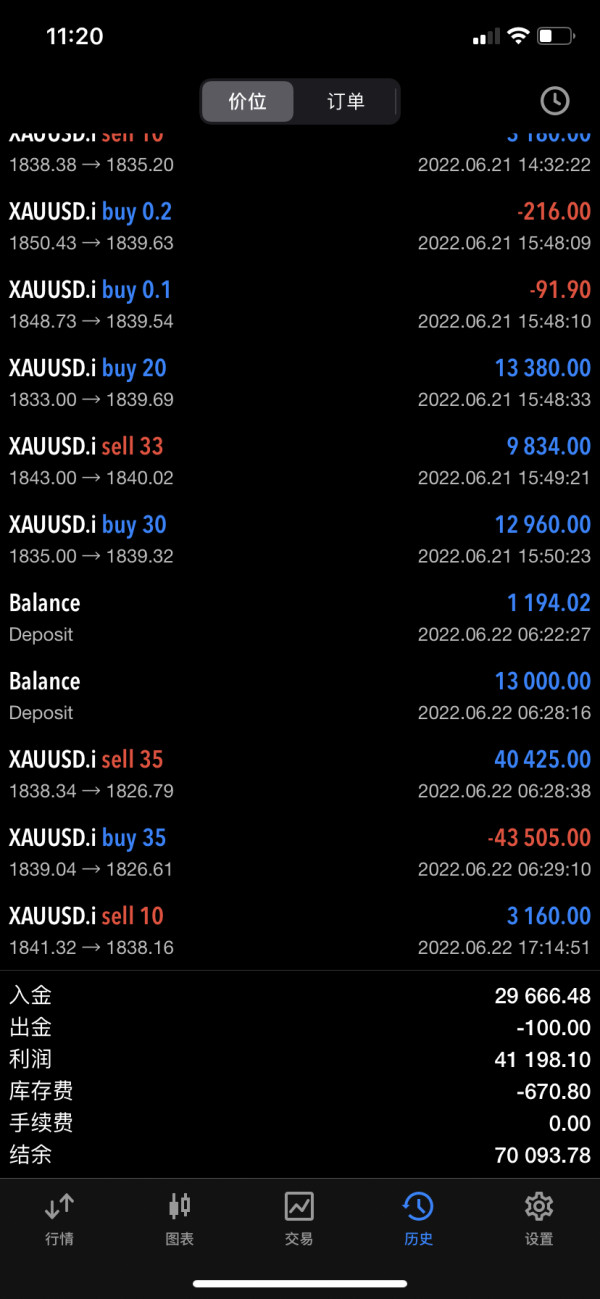Open the 图表 tab
Image resolution: width=600 pixels, height=1299 pixels.
click(x=179, y=1218)
